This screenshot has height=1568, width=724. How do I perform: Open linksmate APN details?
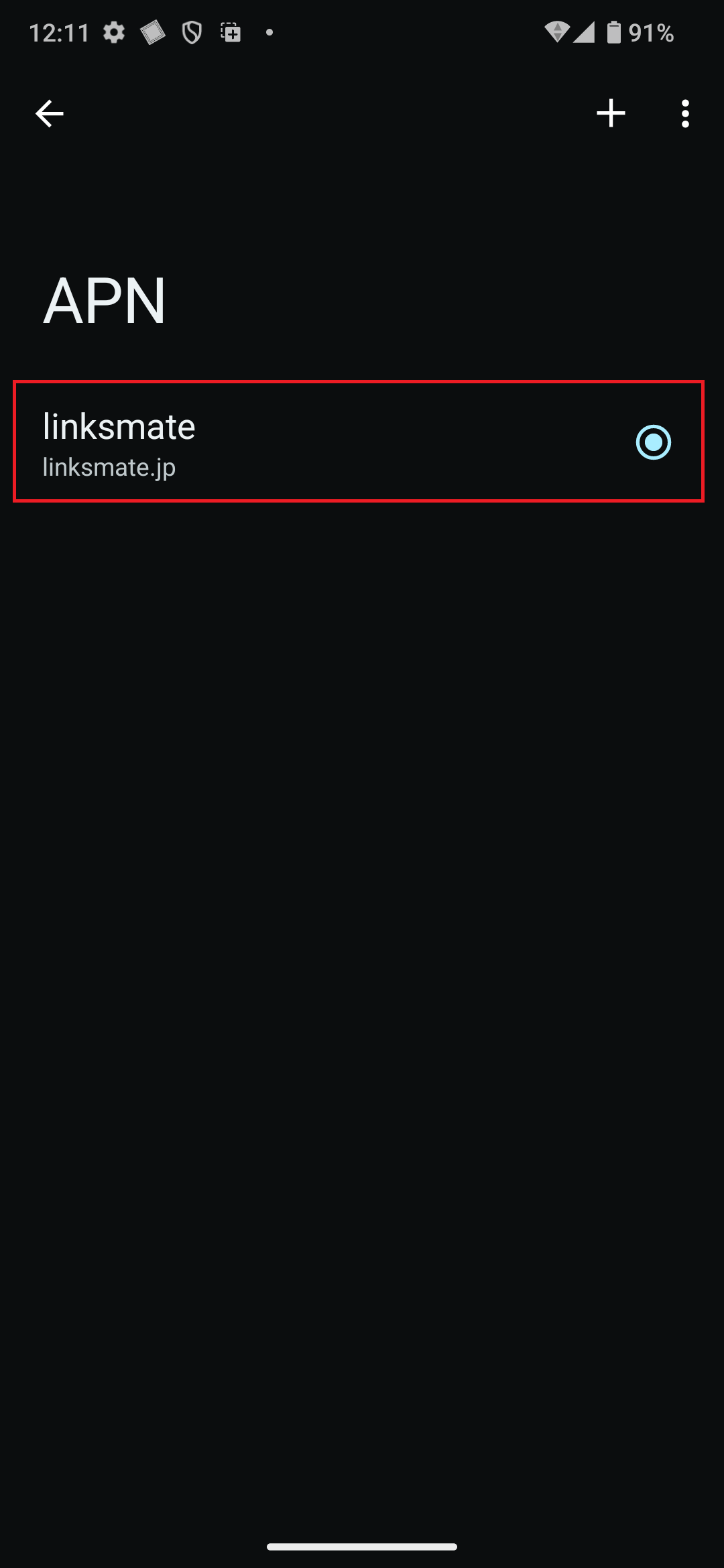coord(268,442)
